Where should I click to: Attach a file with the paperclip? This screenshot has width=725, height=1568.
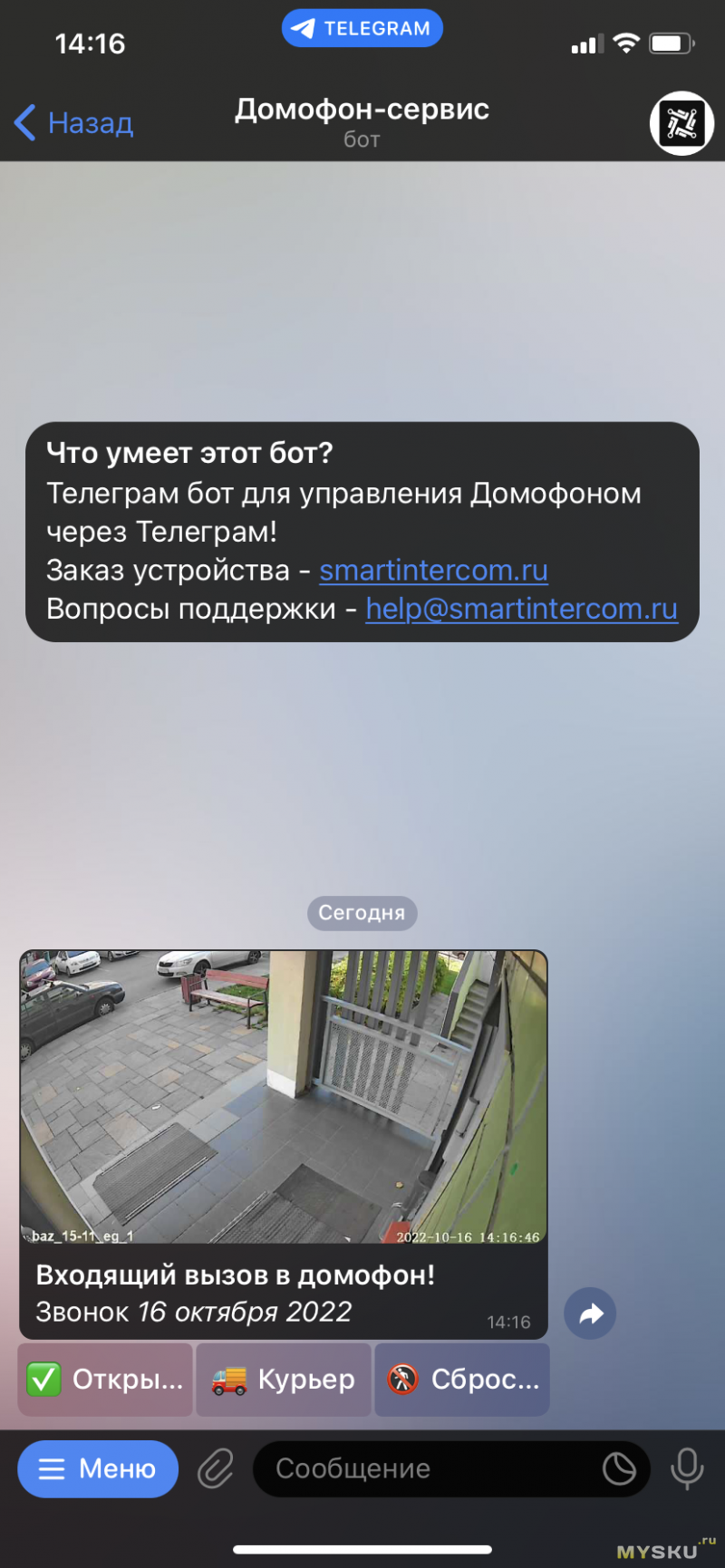tap(216, 1468)
